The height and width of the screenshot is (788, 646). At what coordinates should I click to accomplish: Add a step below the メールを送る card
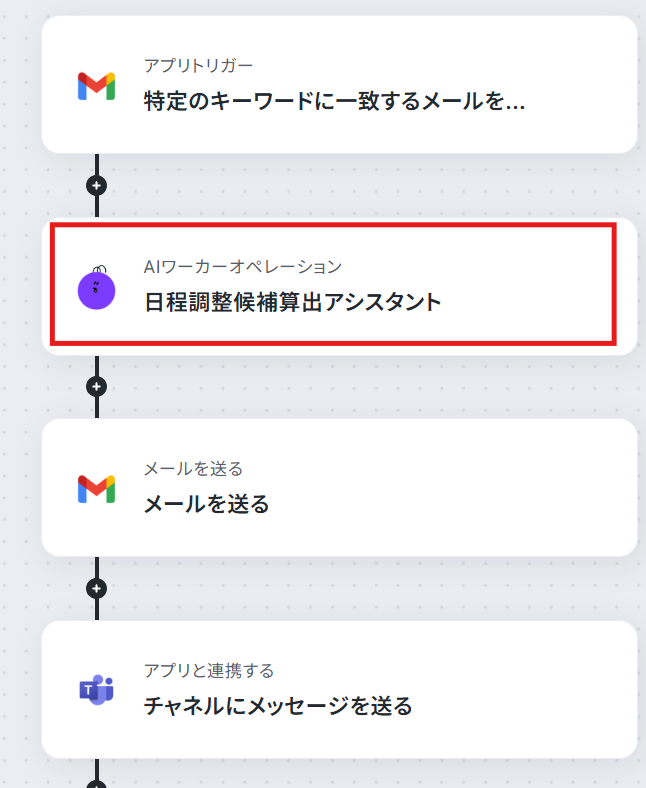pos(97,588)
